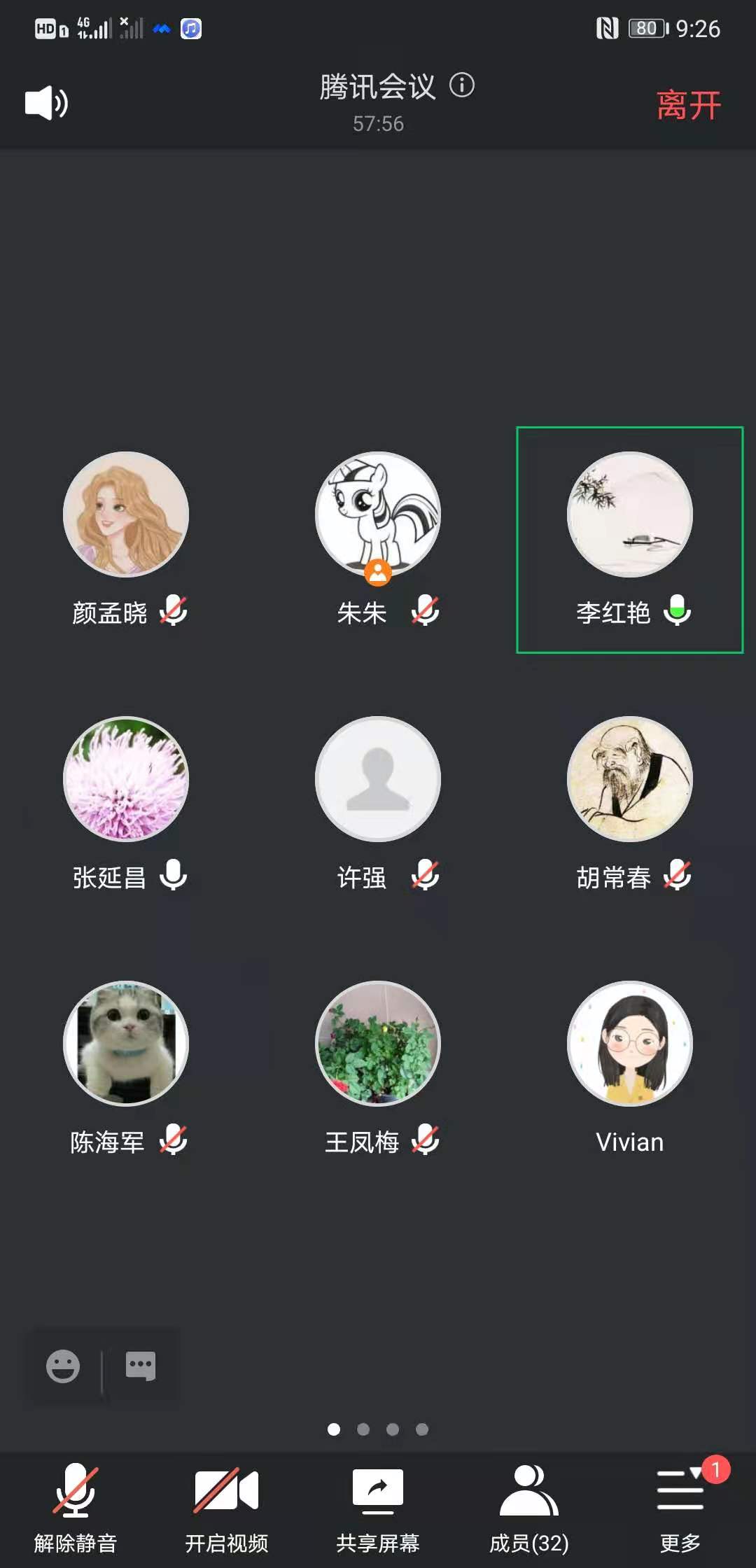Open the emoji reaction picker
The image size is (756, 1568).
click(63, 1366)
